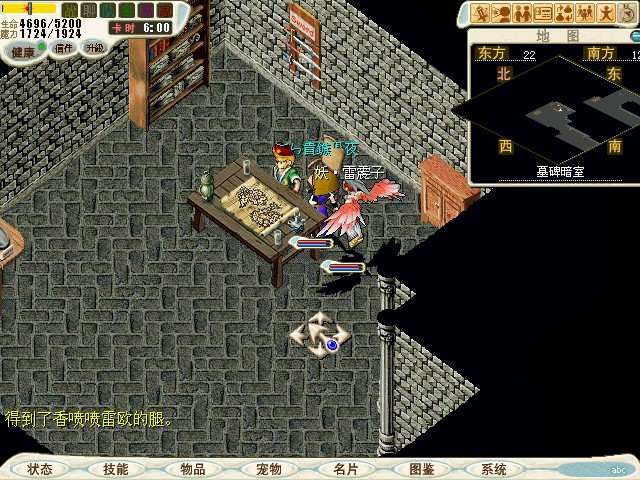Open the 图鉴 album menu

(421, 468)
